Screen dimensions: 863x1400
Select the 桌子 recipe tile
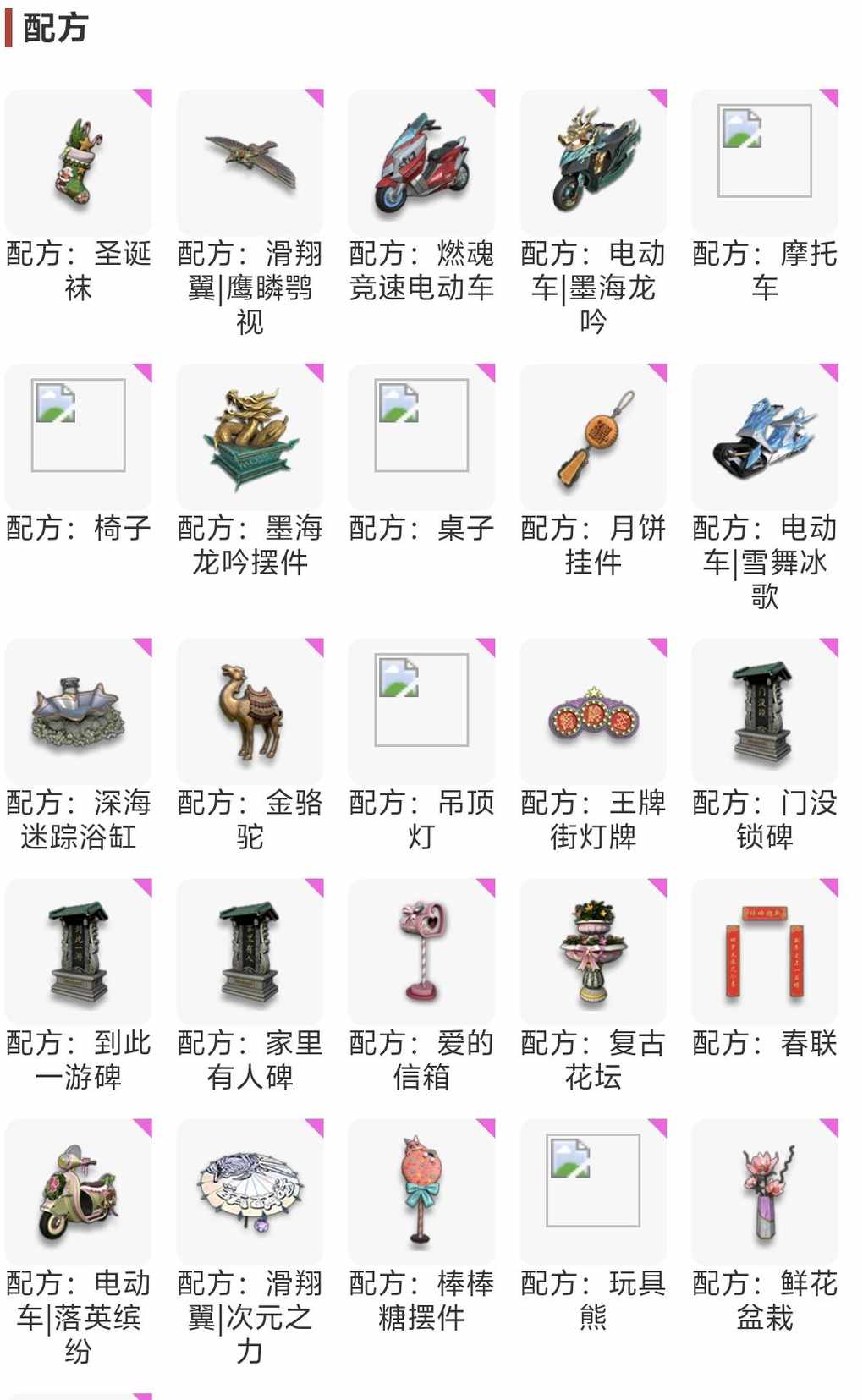(x=421, y=437)
